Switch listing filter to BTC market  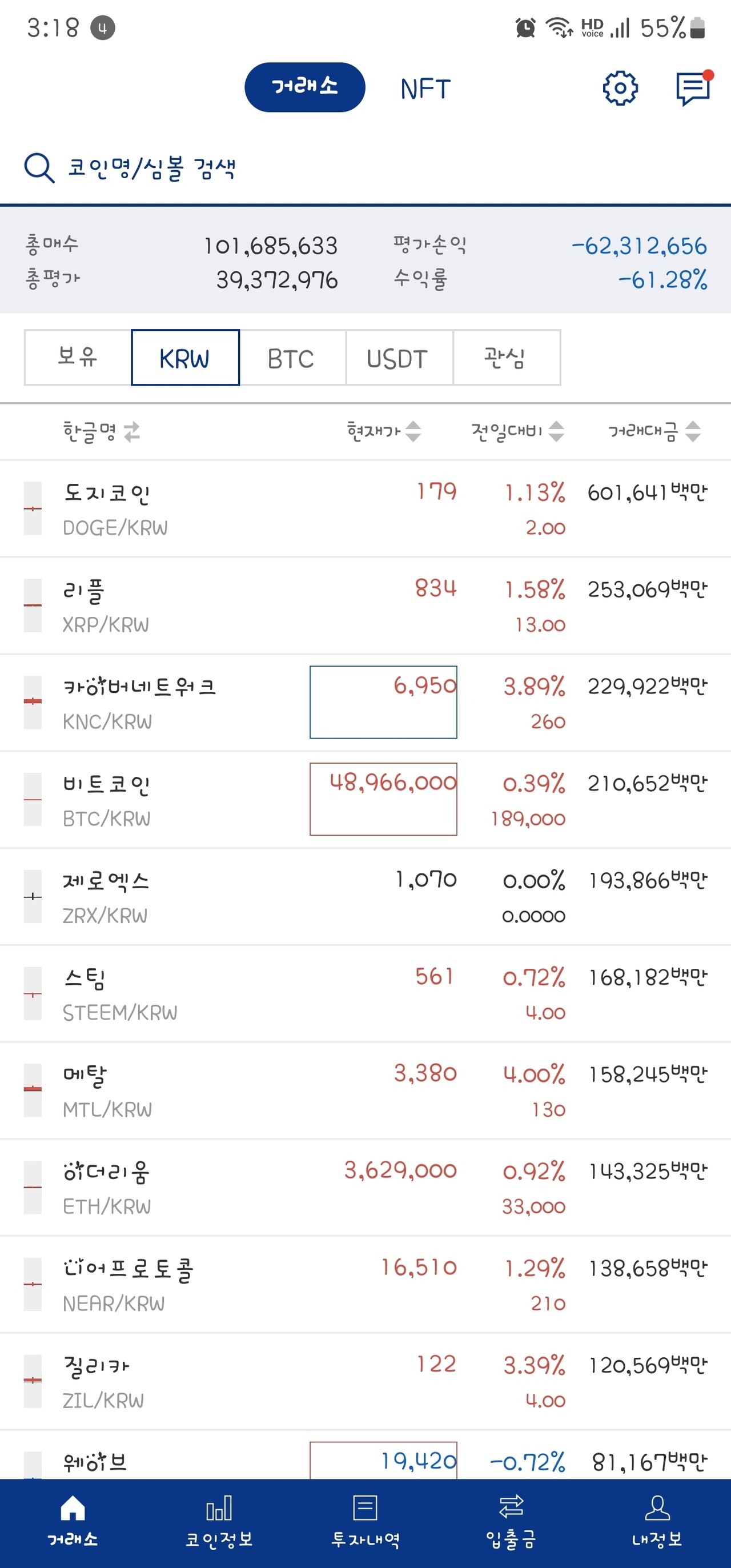tap(291, 358)
